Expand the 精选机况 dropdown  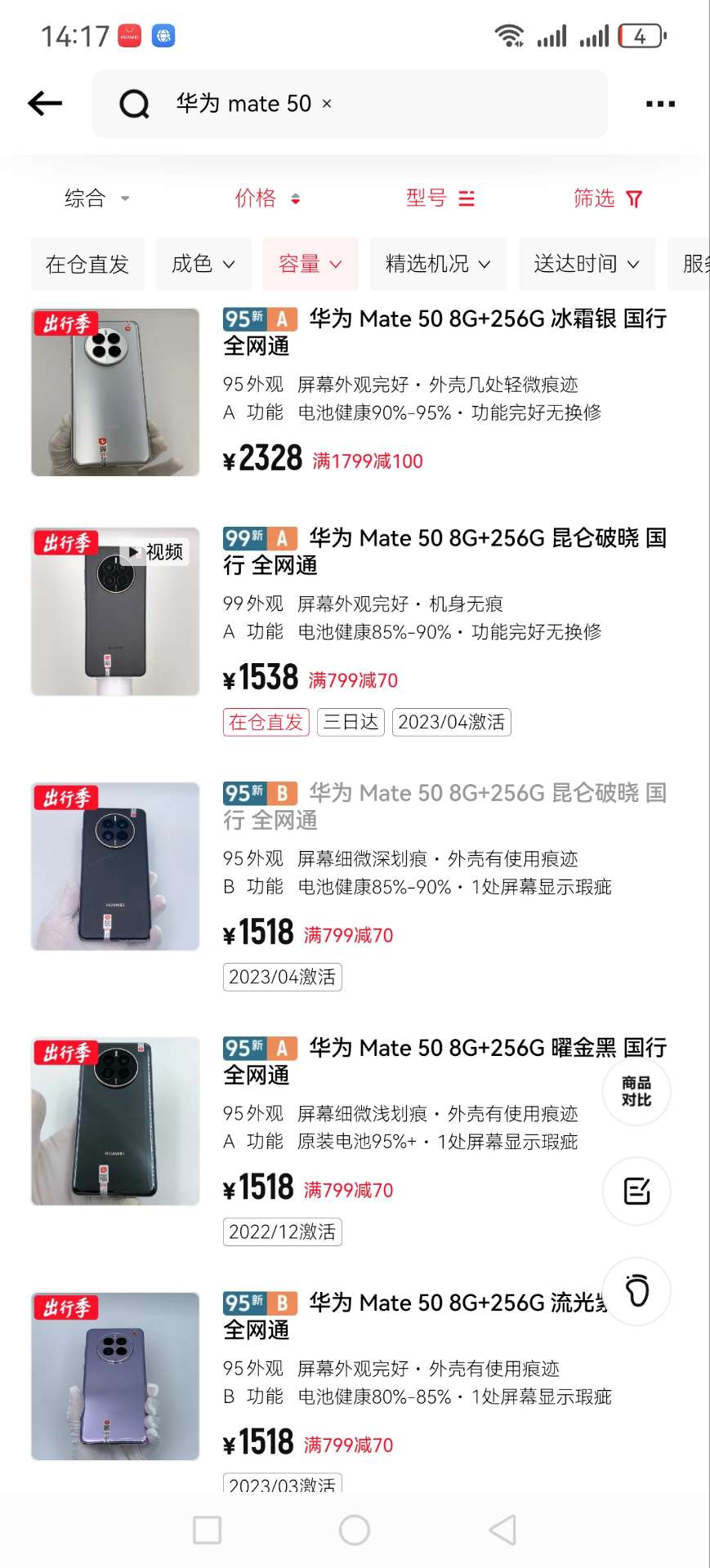[438, 264]
